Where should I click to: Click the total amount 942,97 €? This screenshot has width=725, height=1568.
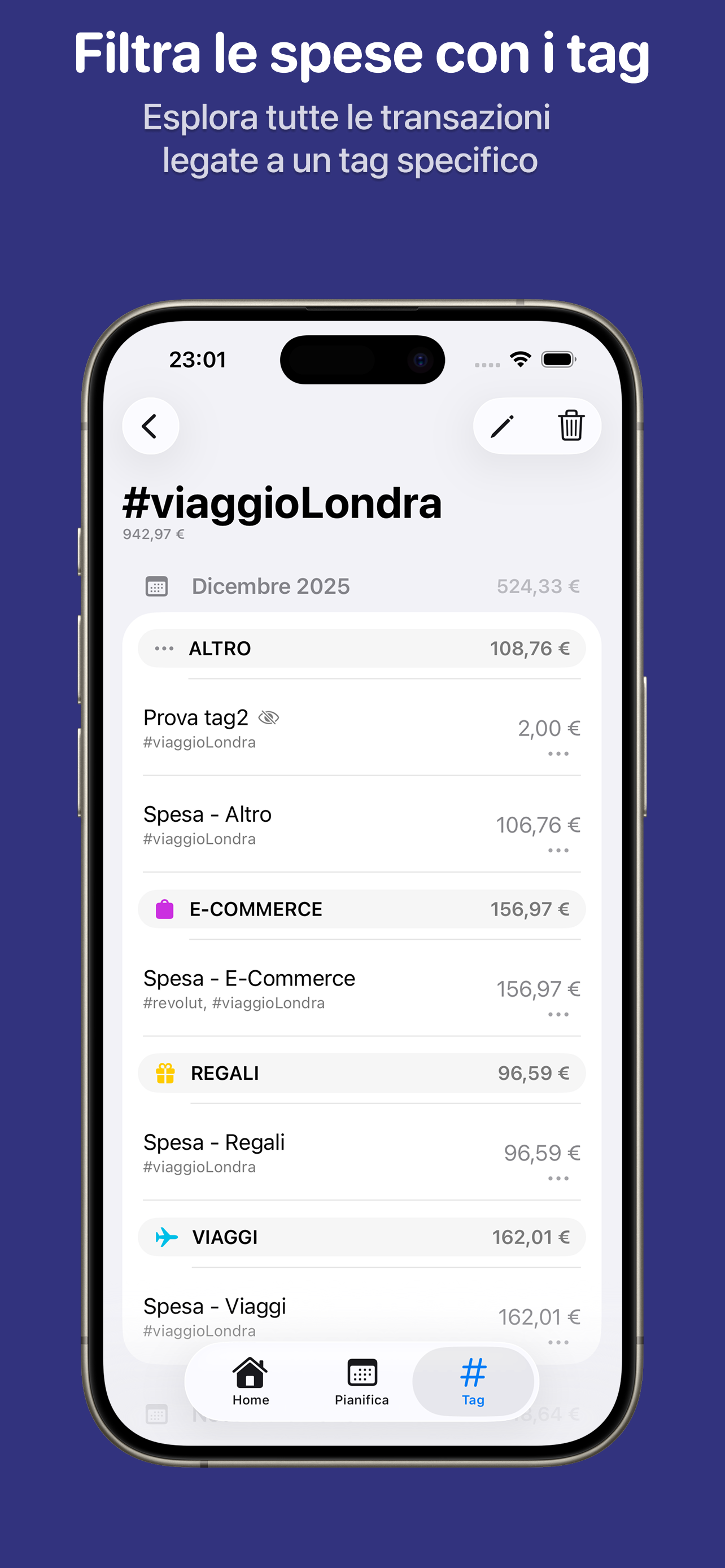pos(153,535)
